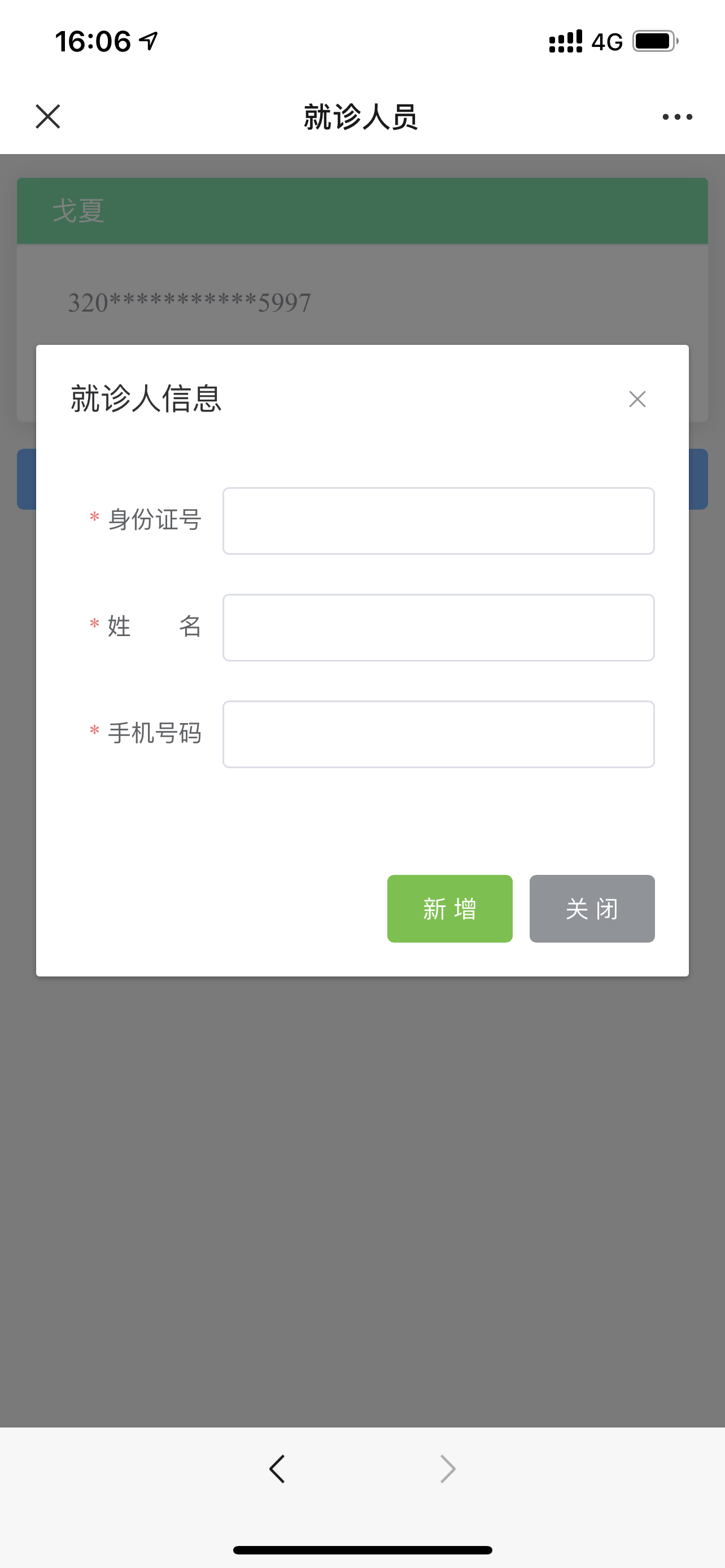The width and height of the screenshot is (725, 1568).
Task: Tap the battery indicator
Action: point(655,41)
